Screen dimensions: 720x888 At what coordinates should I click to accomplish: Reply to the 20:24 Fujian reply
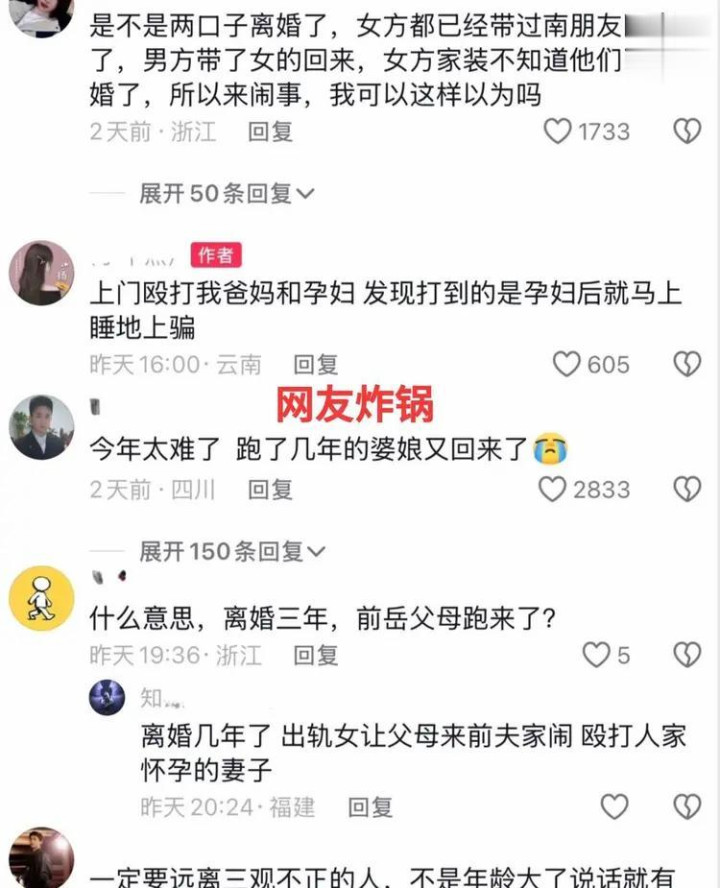click(370, 807)
